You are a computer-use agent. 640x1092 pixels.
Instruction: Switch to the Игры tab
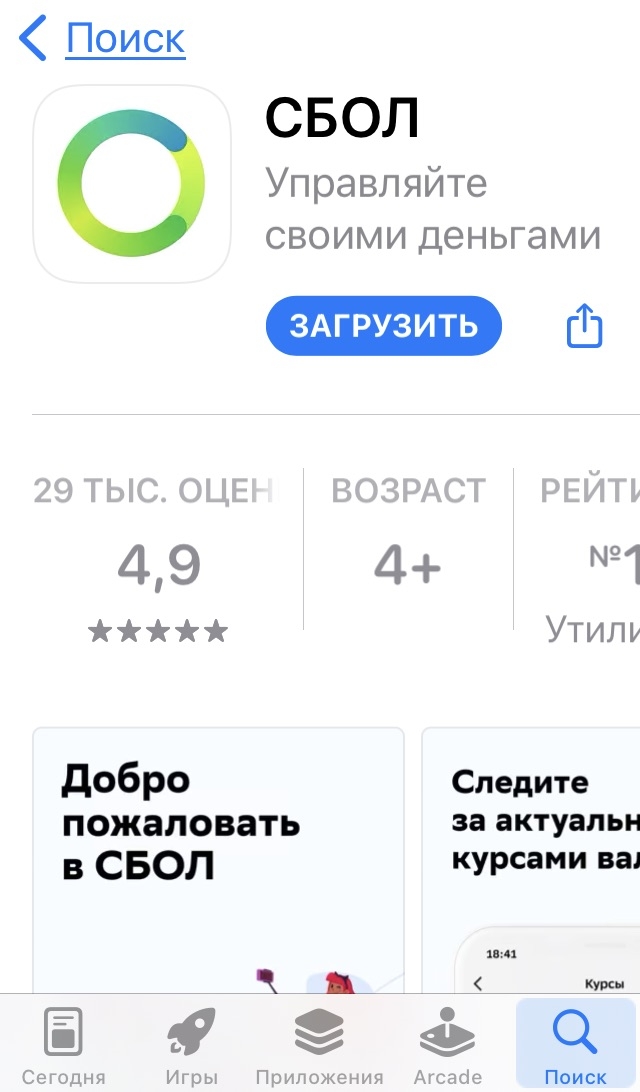(x=192, y=1045)
